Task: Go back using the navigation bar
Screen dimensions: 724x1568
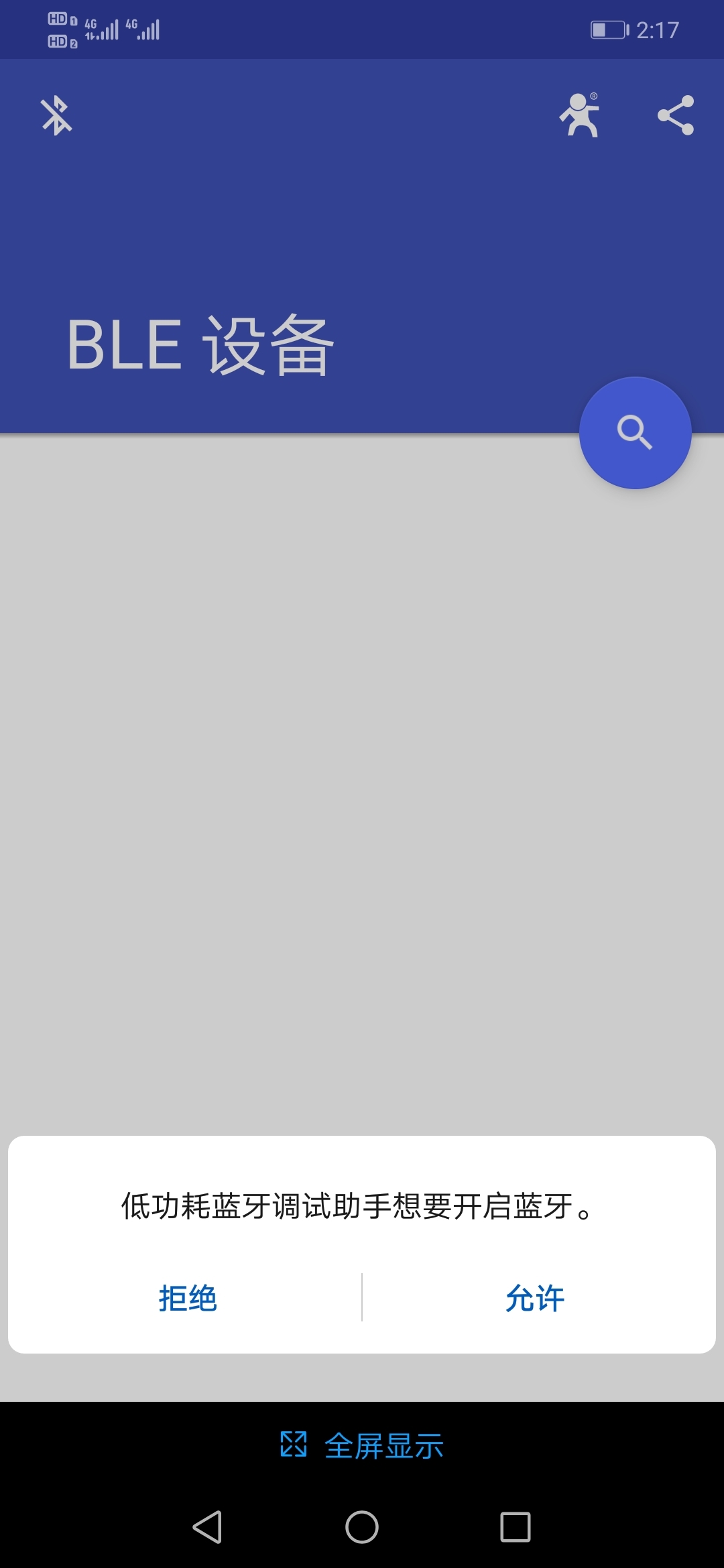Action: coord(207,1527)
